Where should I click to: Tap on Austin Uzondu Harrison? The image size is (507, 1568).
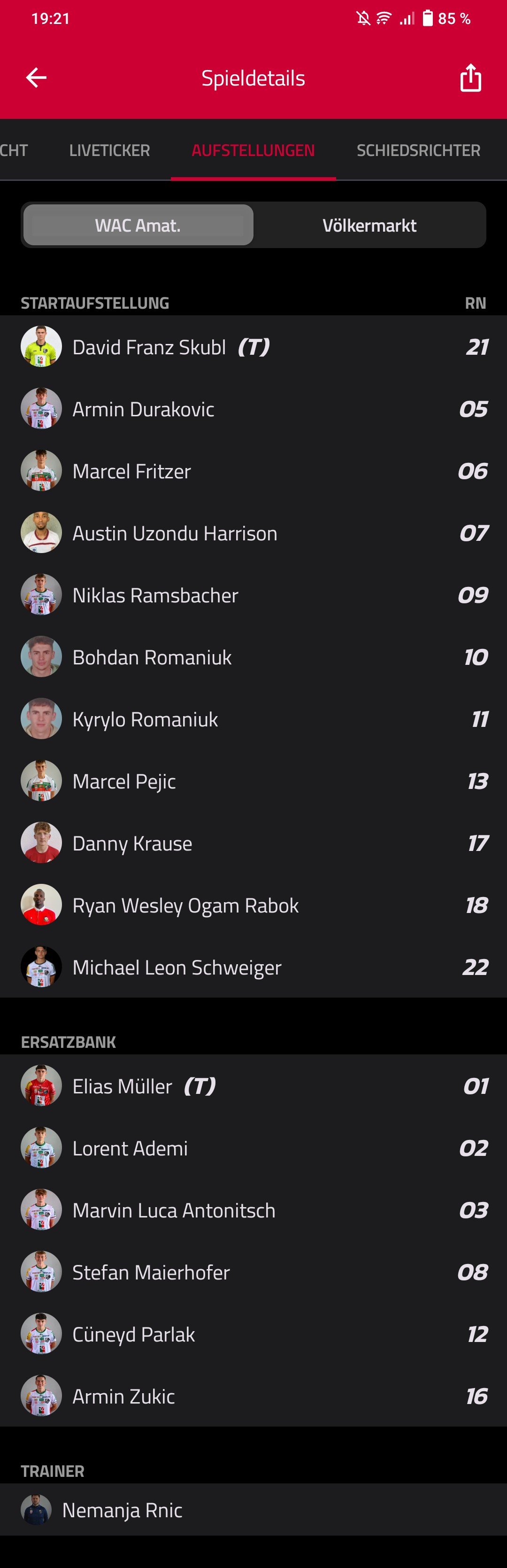[x=175, y=533]
